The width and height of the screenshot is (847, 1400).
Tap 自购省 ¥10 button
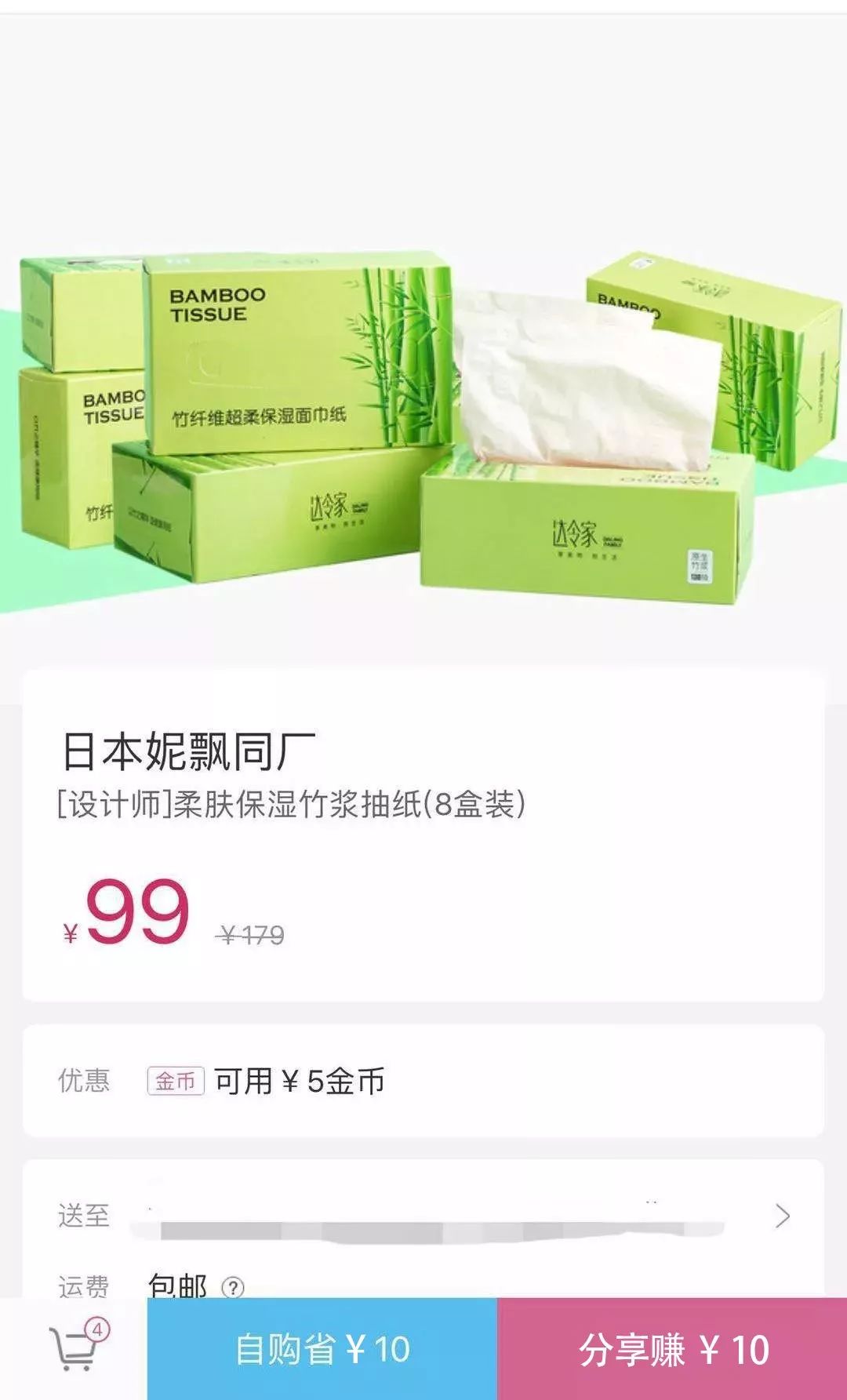pos(322,1349)
